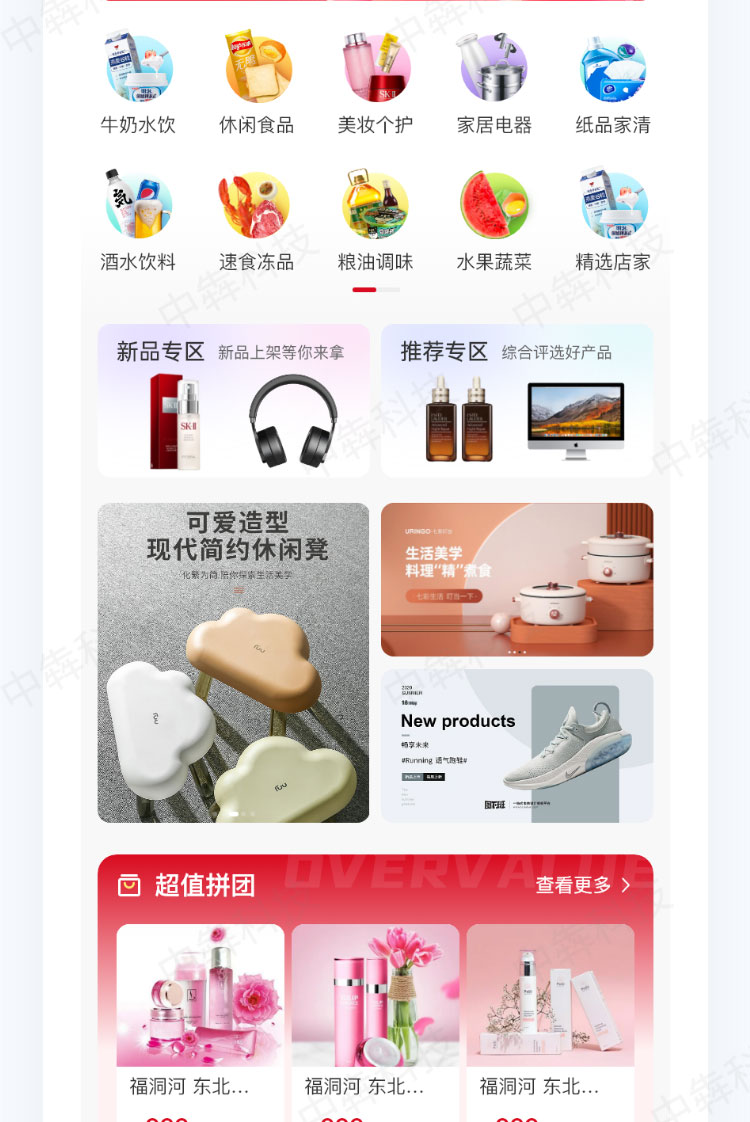Open the third 福洞河 group-buy product

click(550, 1010)
